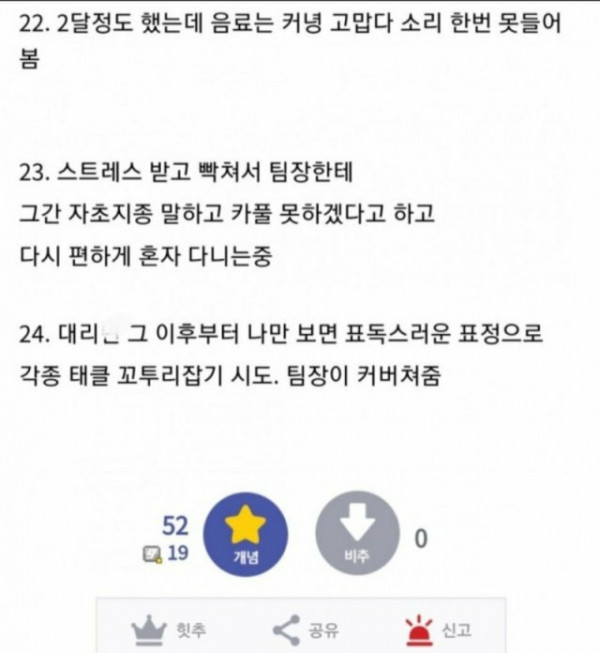Viewport: 600px width, 653px height.
Task: Report this post with 신고
Action: tap(437, 630)
